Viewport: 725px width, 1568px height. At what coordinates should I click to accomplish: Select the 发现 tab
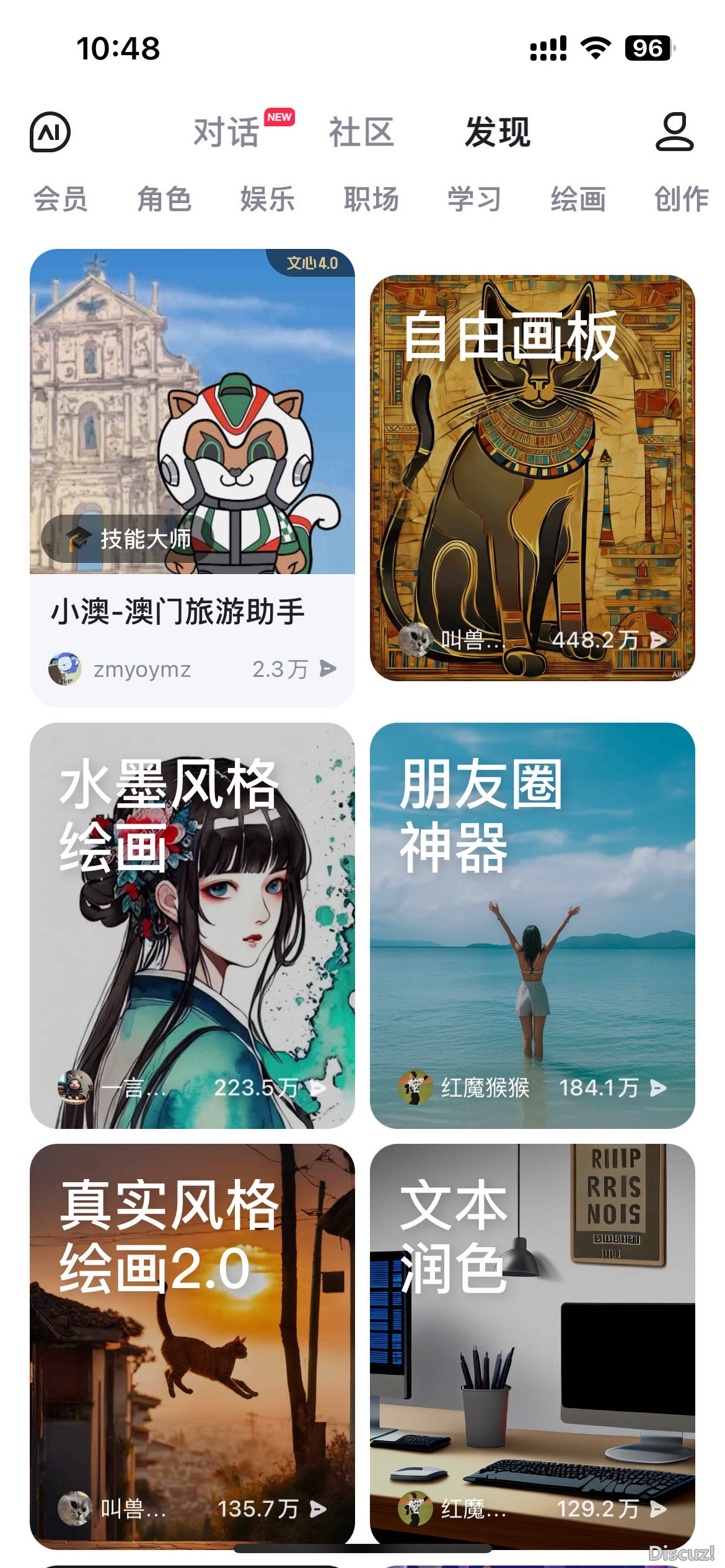498,132
